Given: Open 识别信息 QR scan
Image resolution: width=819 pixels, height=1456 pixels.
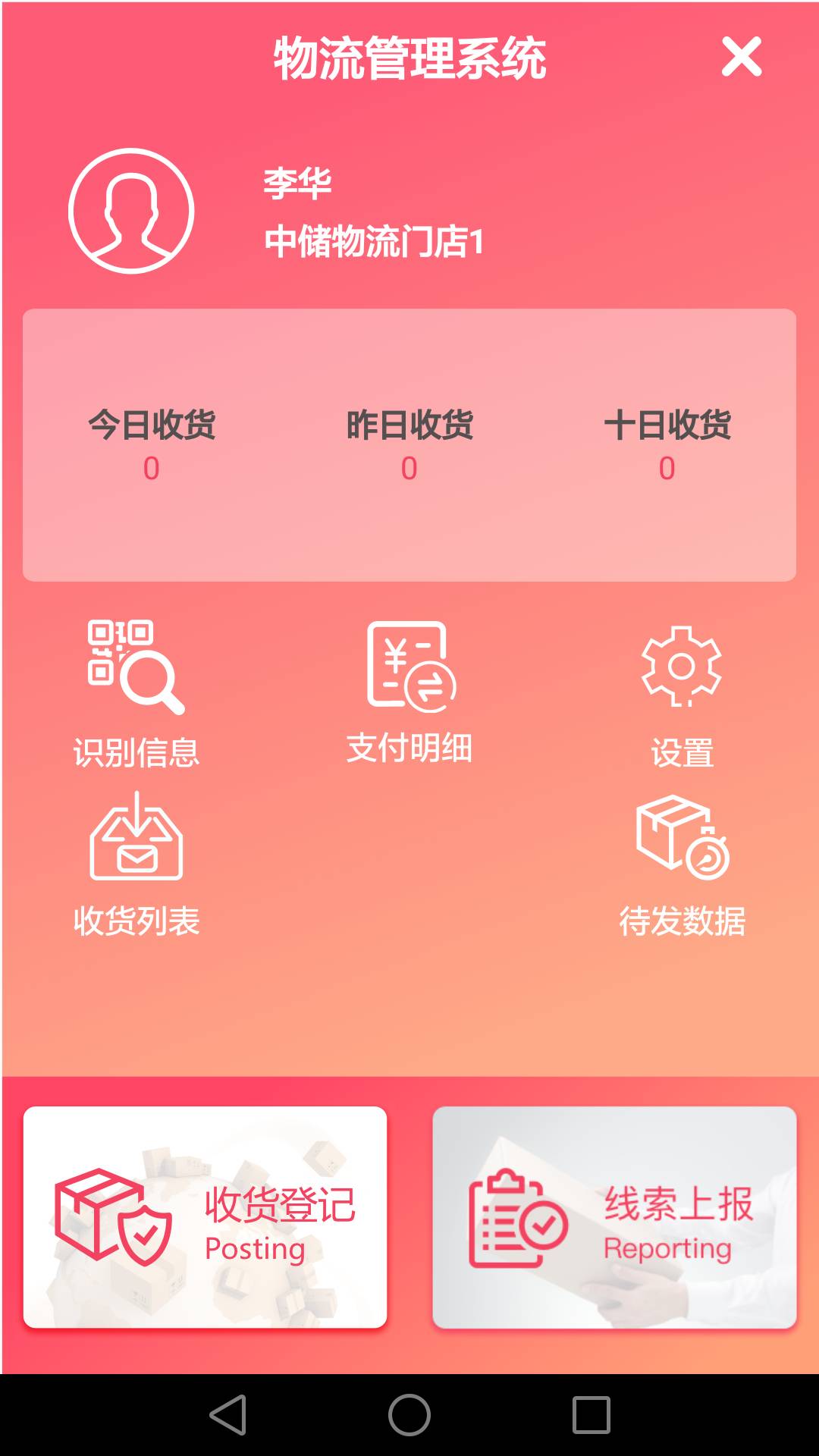Looking at the screenshot, I should point(136,694).
